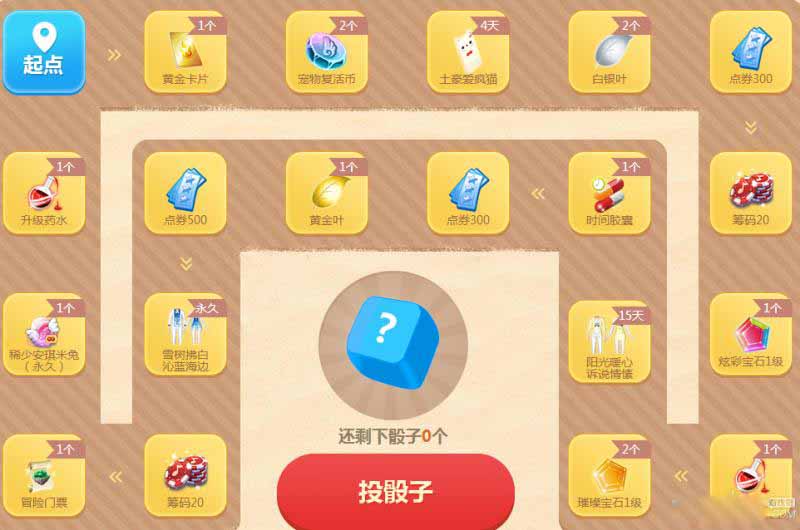Check the 雪树拂白沁蓝海边 outfit tile
Screen dimensions: 800x530
[185, 335]
